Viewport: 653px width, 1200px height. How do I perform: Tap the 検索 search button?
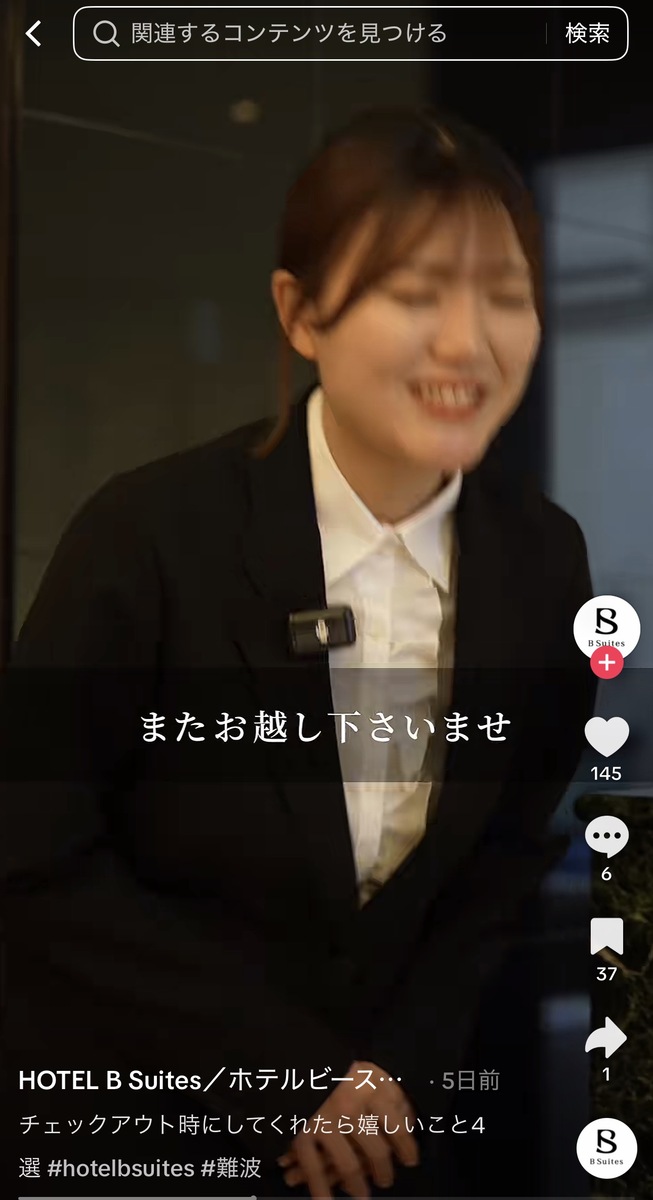click(587, 34)
